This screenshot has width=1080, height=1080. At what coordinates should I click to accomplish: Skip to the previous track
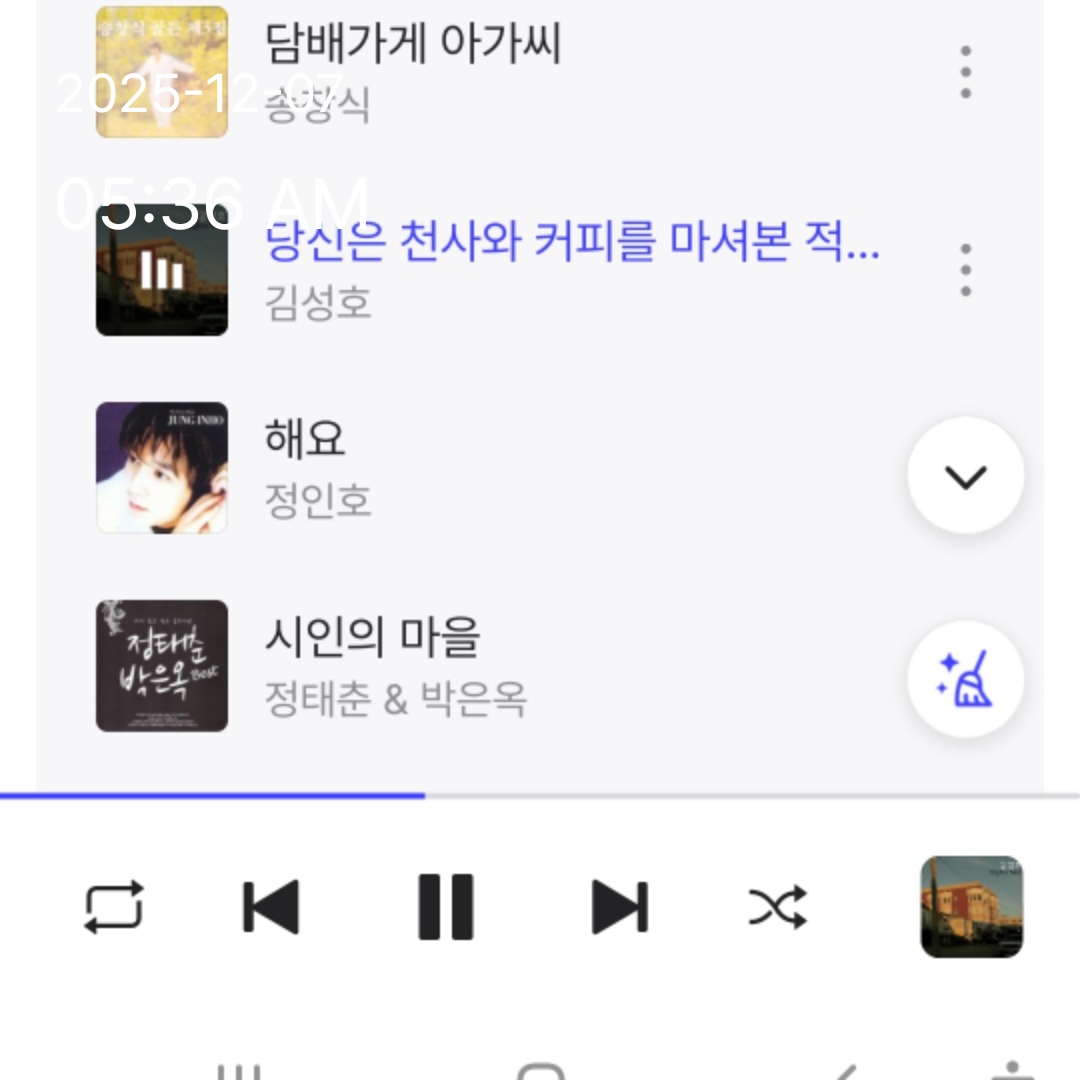tap(271, 906)
